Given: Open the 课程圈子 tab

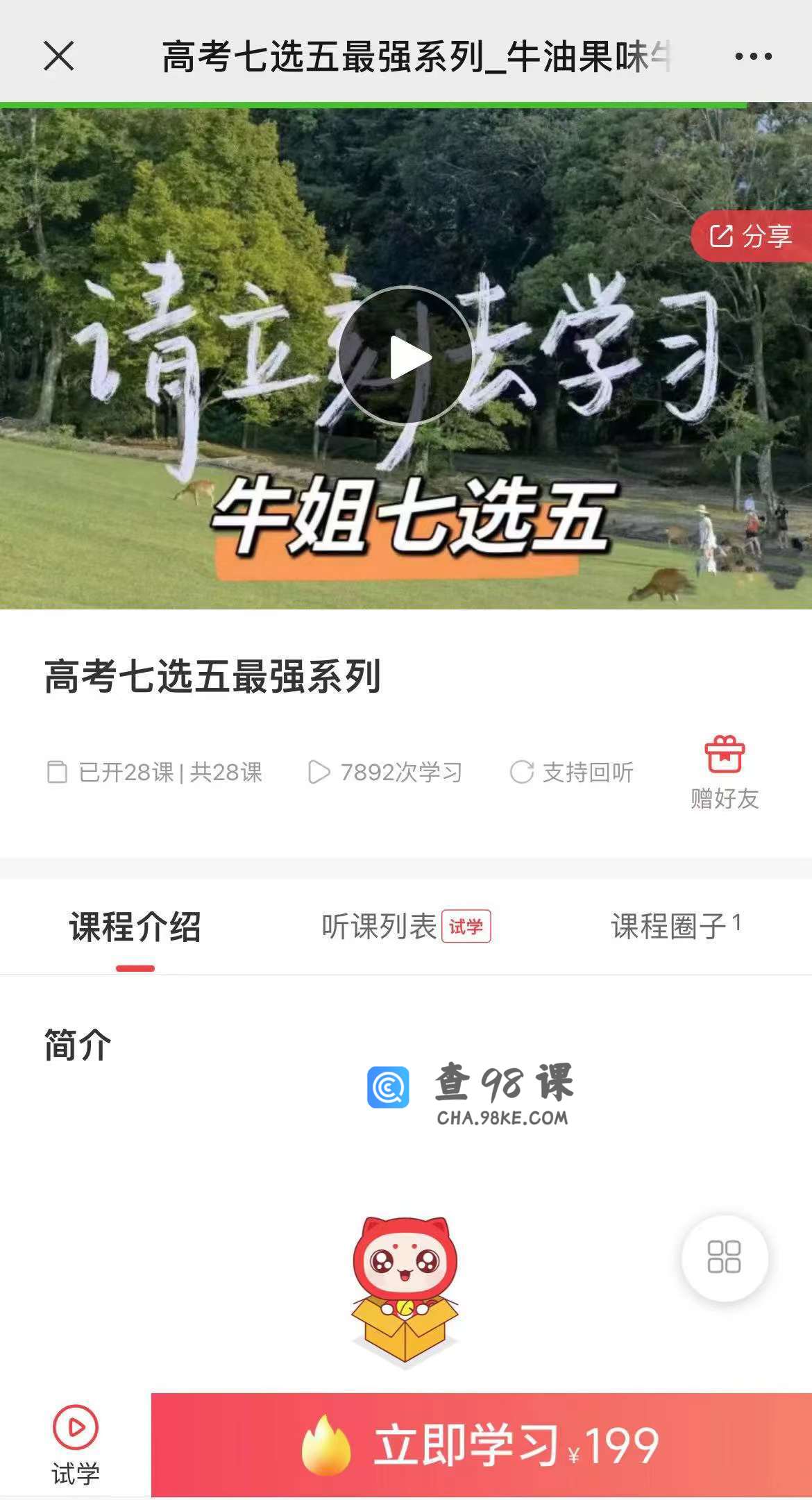Looking at the screenshot, I should pyautogui.click(x=676, y=927).
